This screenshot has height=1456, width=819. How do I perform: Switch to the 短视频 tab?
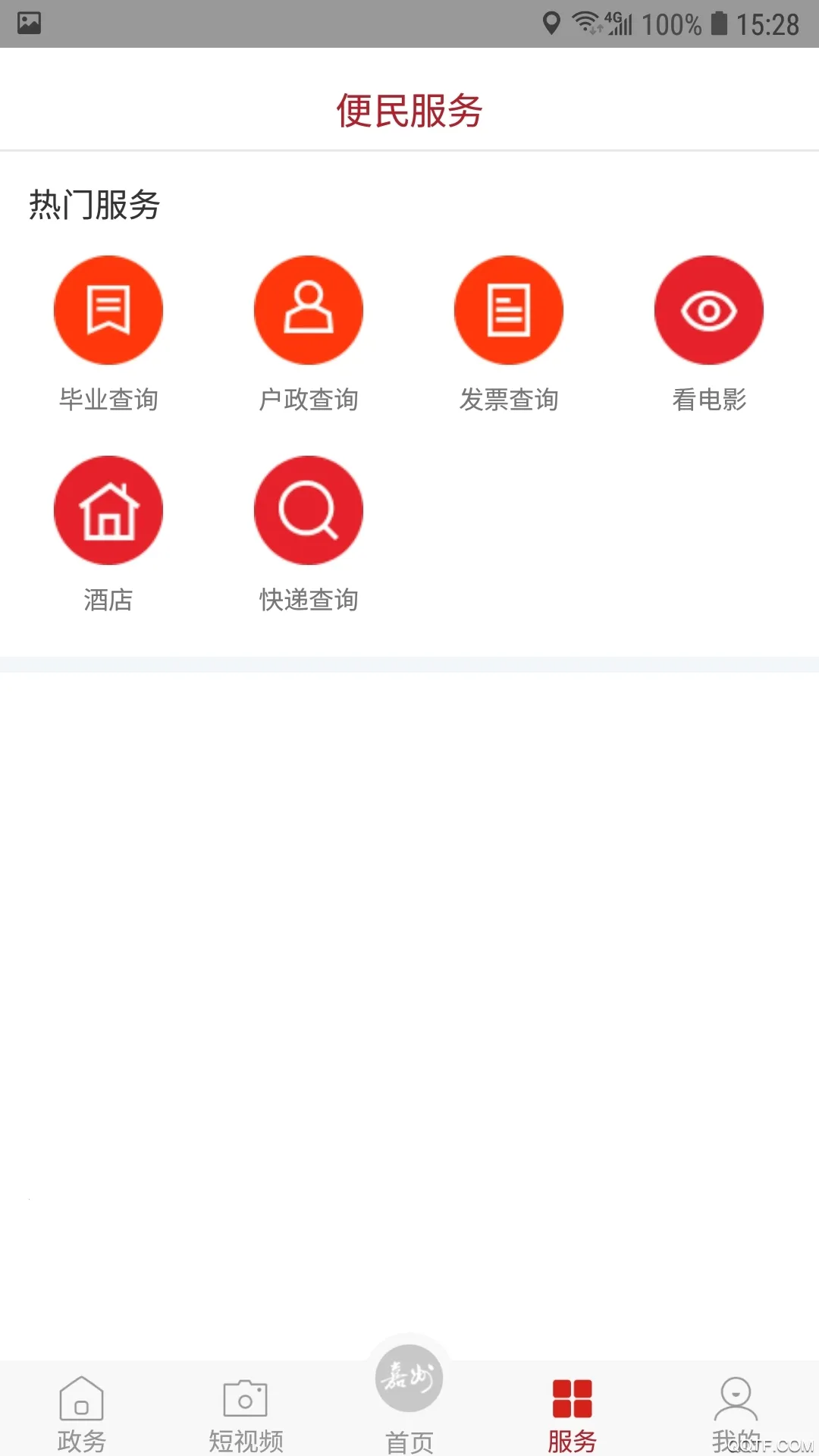coord(246,1412)
